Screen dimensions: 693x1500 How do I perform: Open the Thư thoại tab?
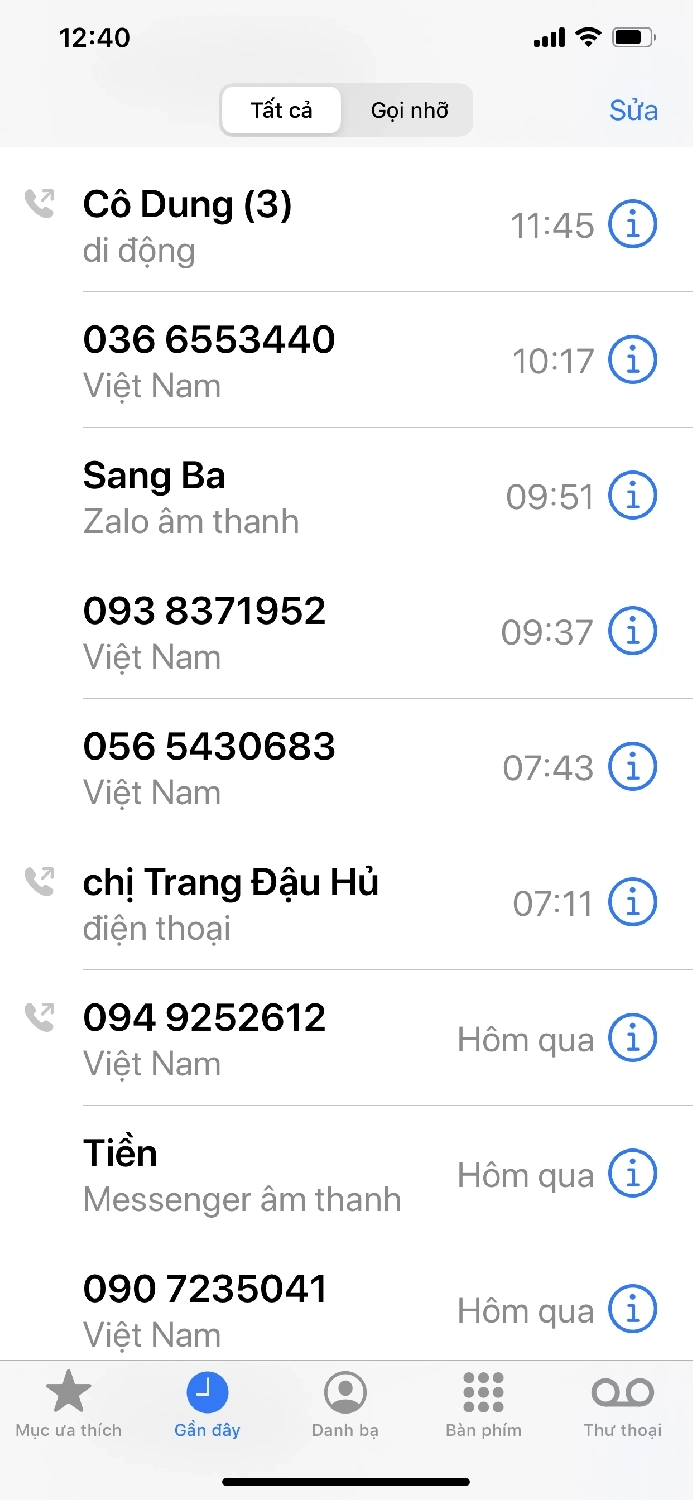(x=623, y=1404)
